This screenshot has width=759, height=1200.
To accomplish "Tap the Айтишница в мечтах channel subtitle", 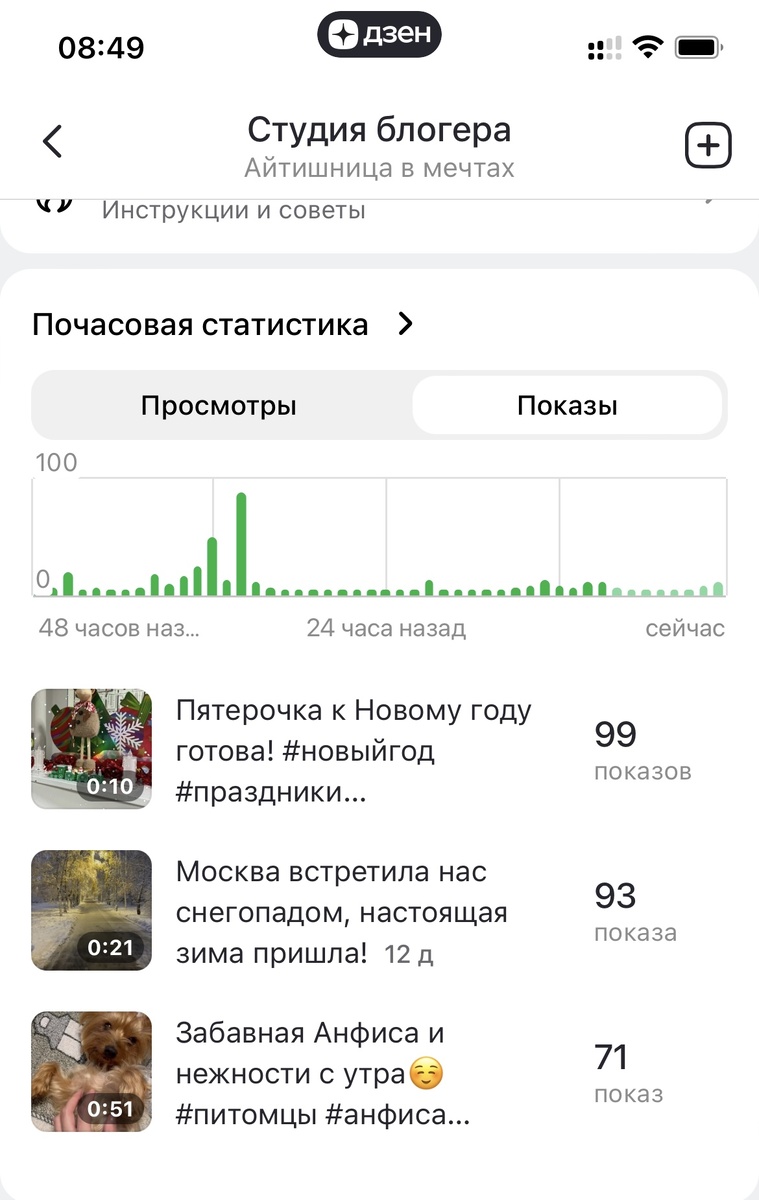I will tap(379, 168).
